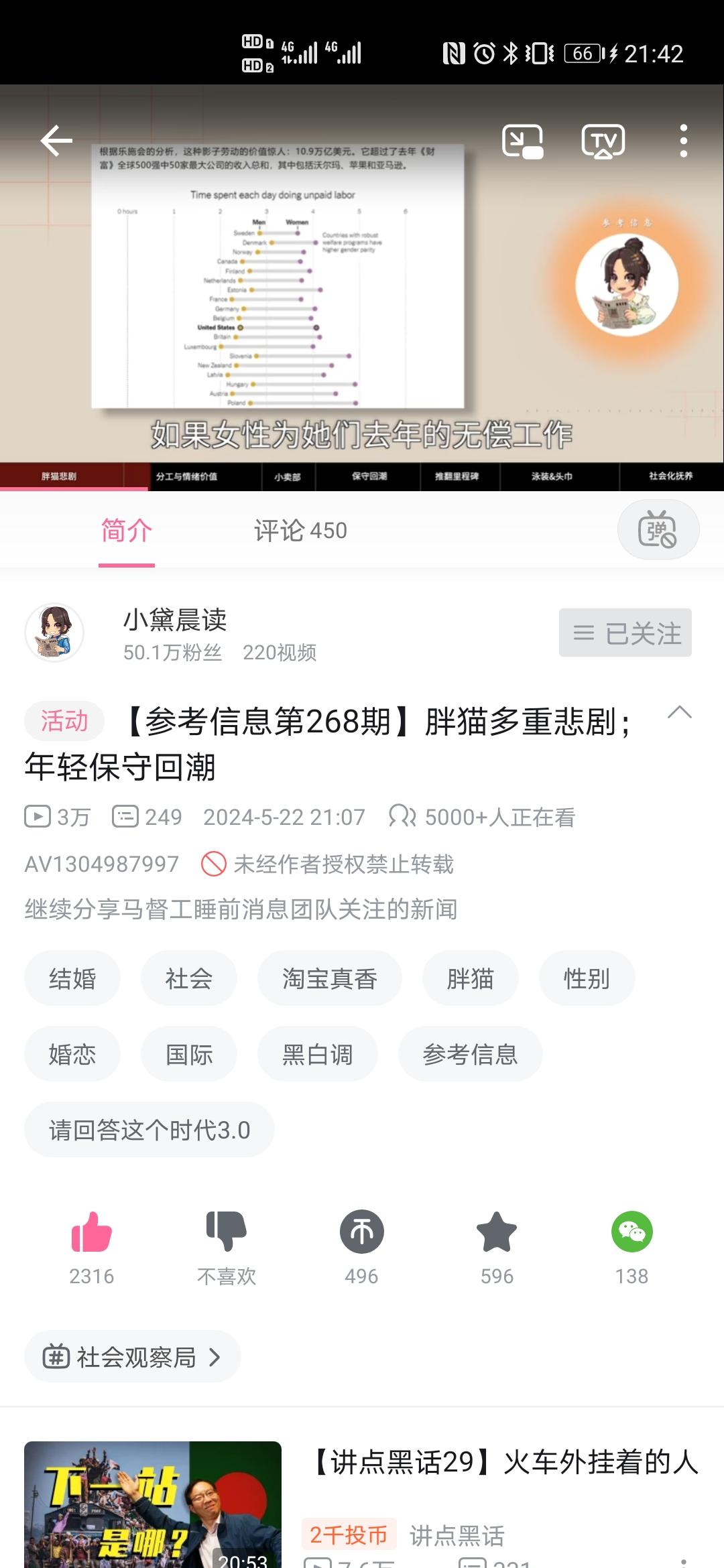This screenshot has width=724, height=1568.
Task: Enable picture-in-picture mini player
Action: (522, 141)
